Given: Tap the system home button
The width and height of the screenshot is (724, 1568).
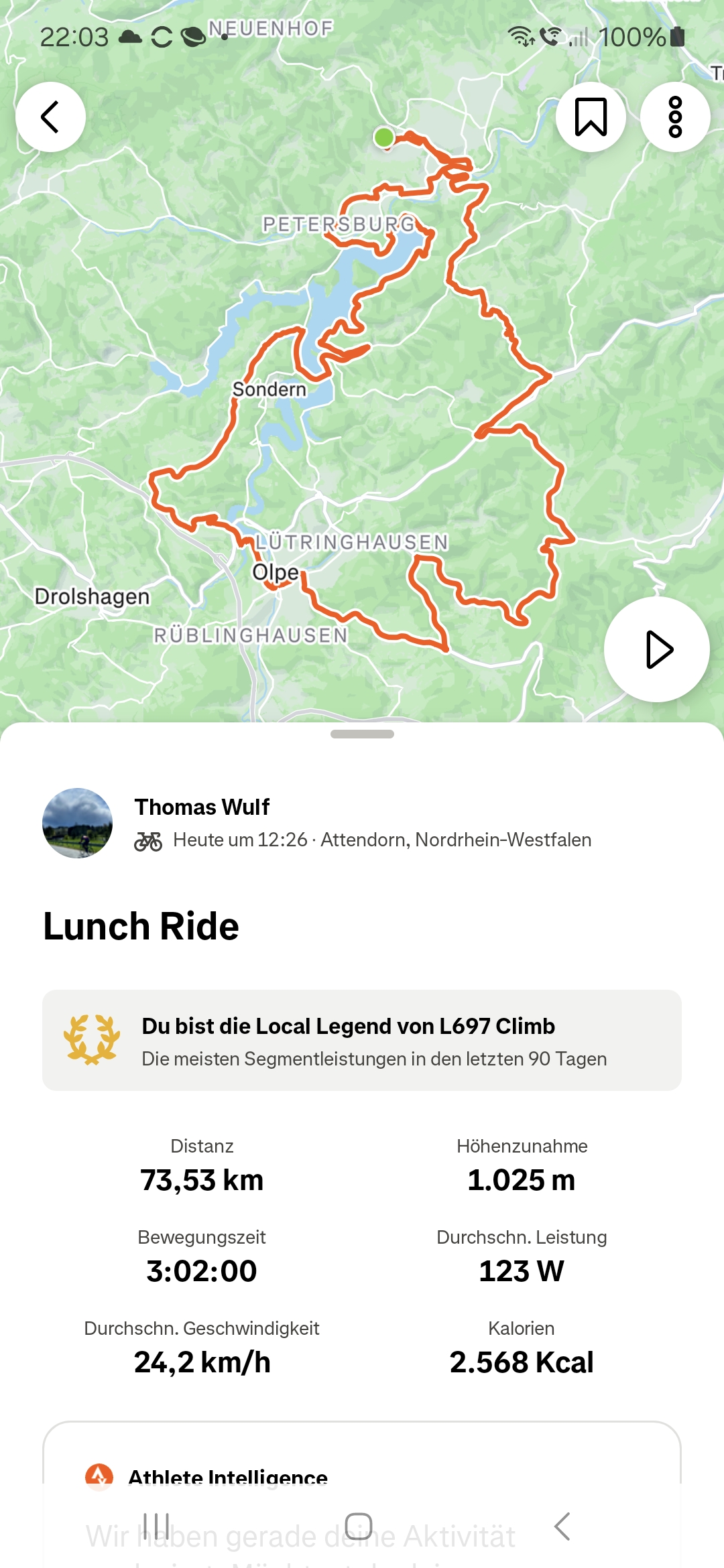Looking at the screenshot, I should coord(359,1526).
